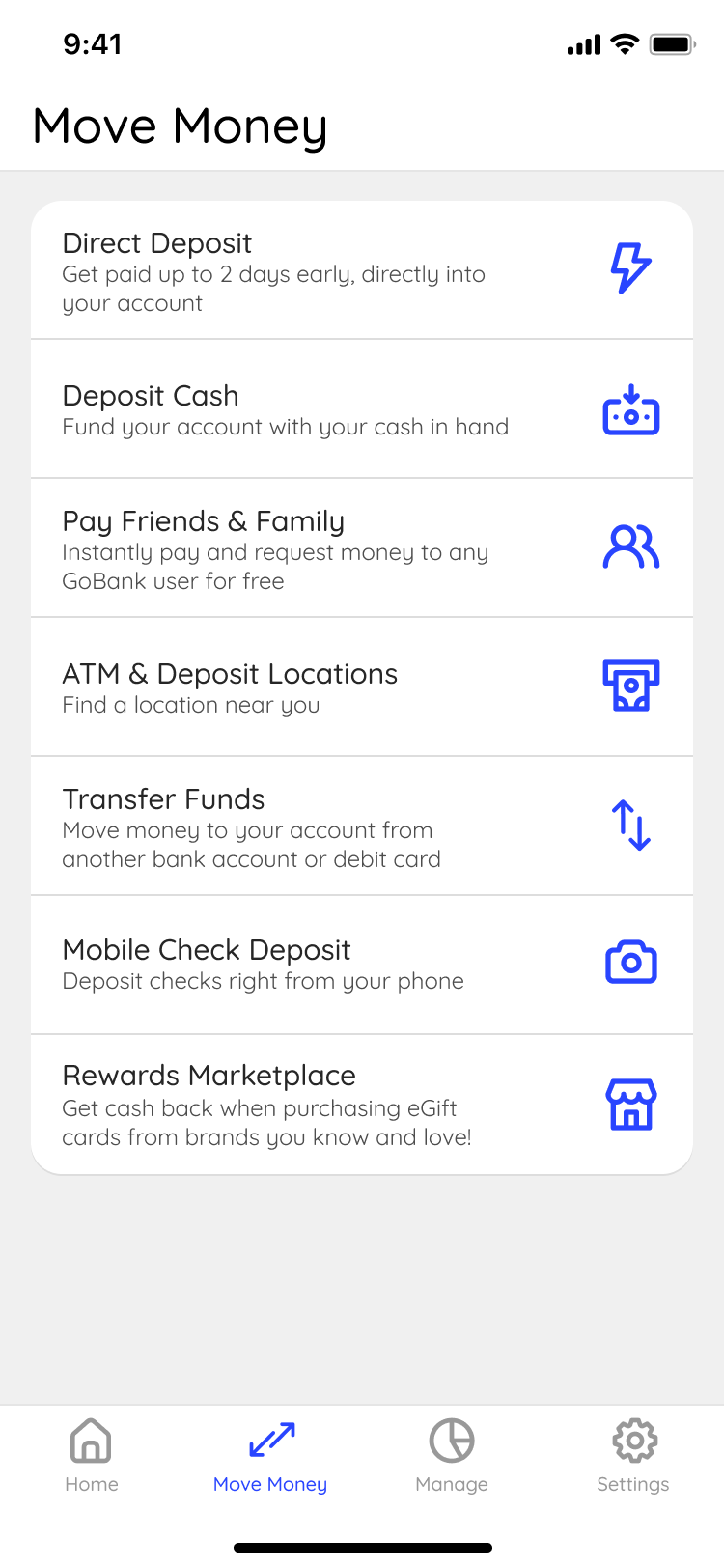Open Transfer Funds
724x1568 pixels.
(362, 826)
